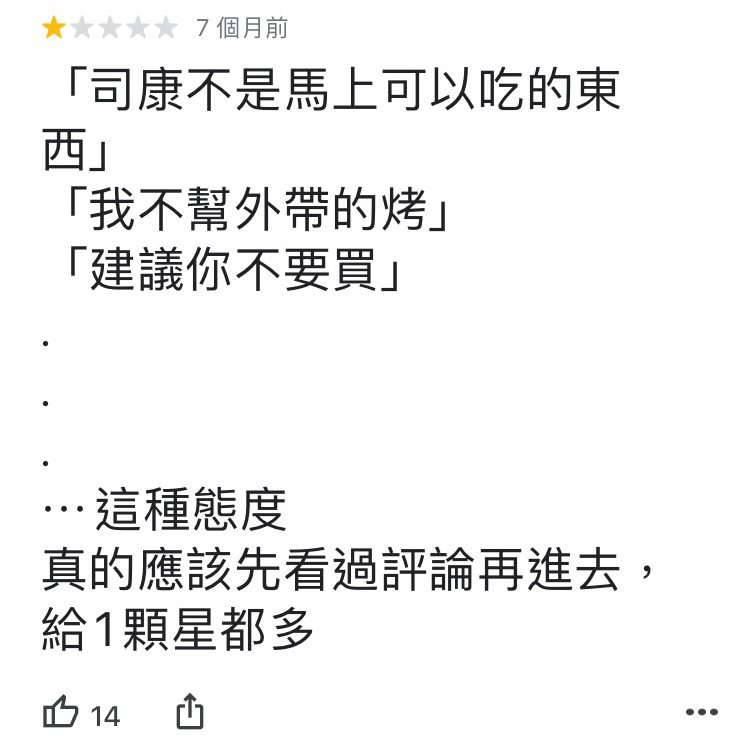
Task: Like this one-star review
Action: click(x=61, y=713)
